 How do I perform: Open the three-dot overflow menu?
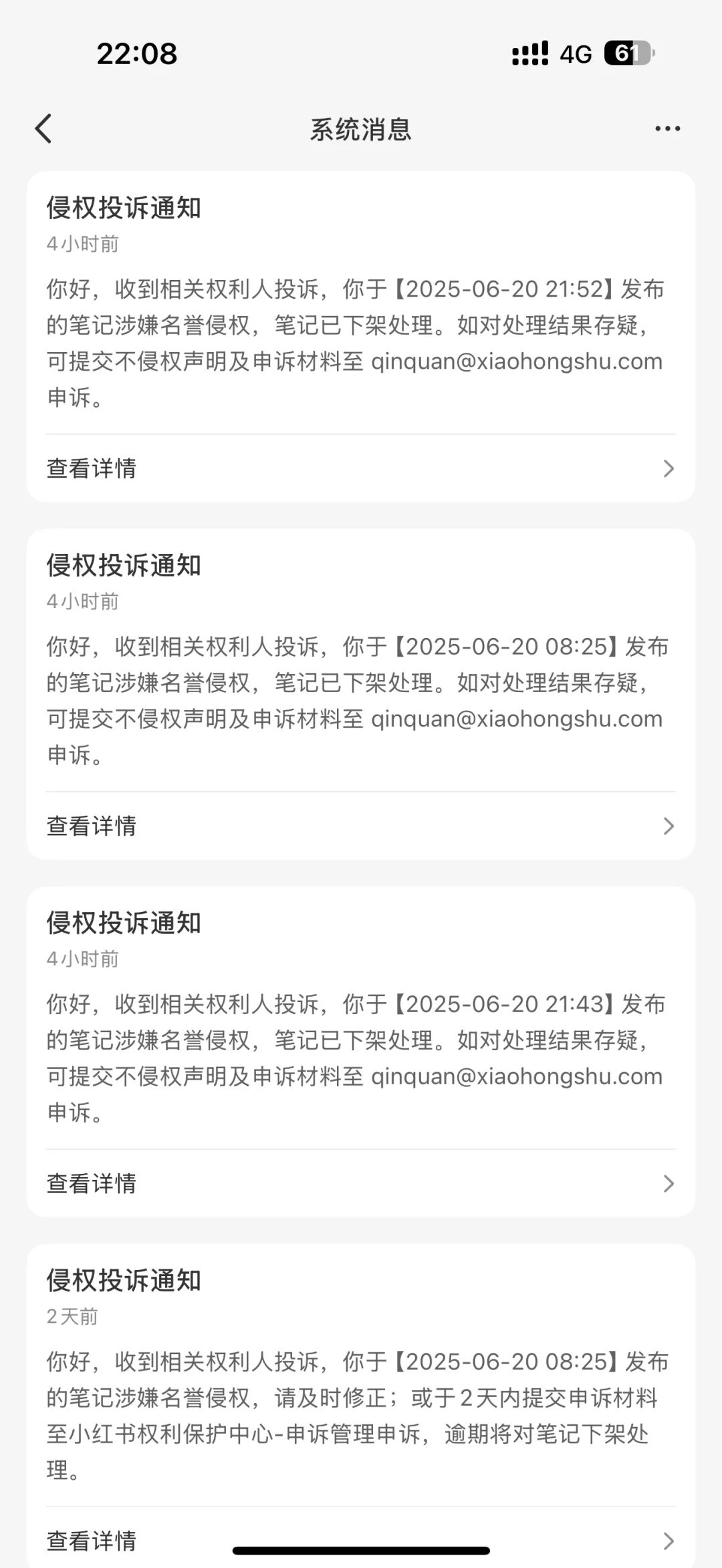coord(667,129)
